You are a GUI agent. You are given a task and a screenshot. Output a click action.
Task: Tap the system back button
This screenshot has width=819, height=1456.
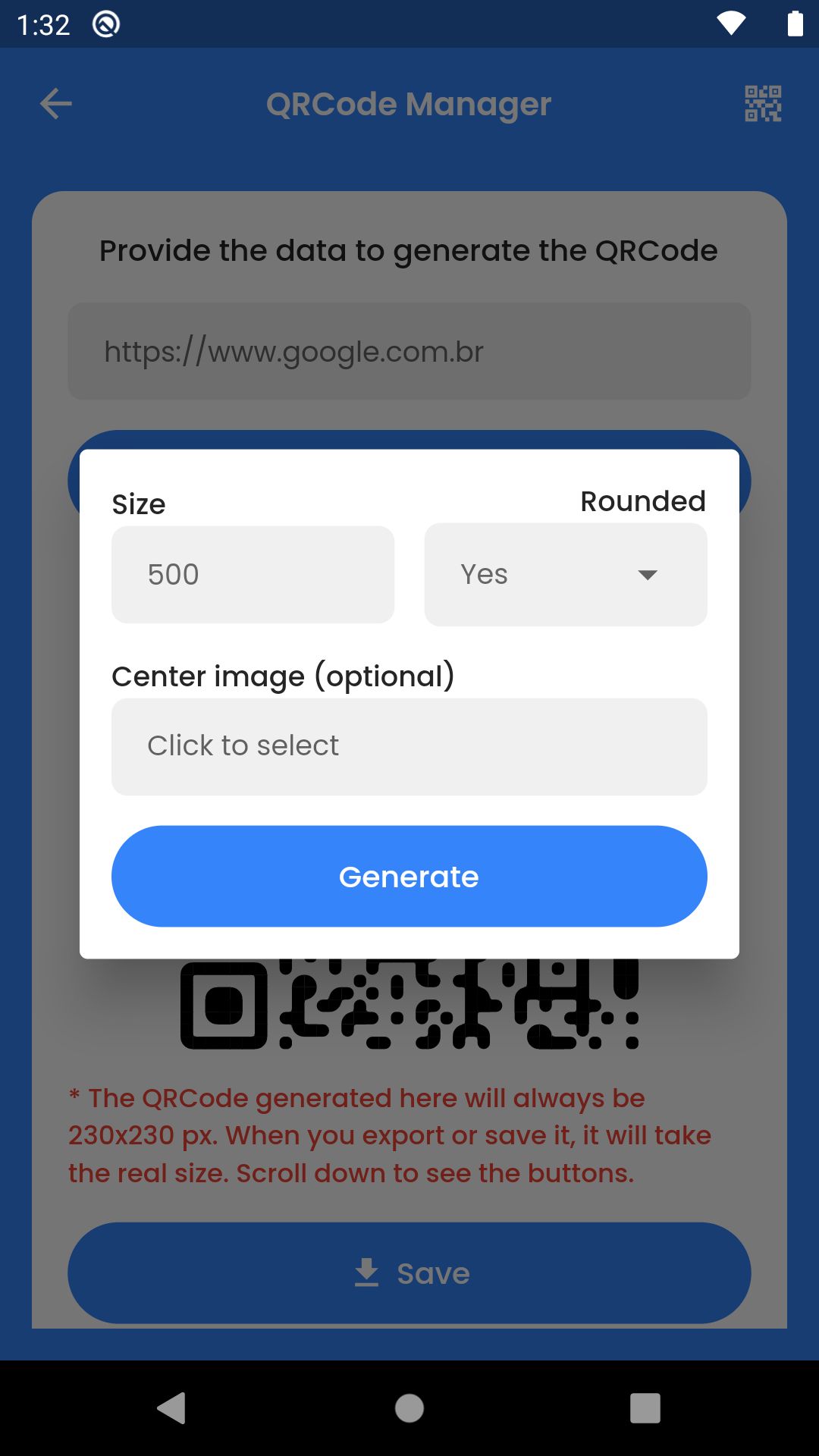(x=172, y=1408)
